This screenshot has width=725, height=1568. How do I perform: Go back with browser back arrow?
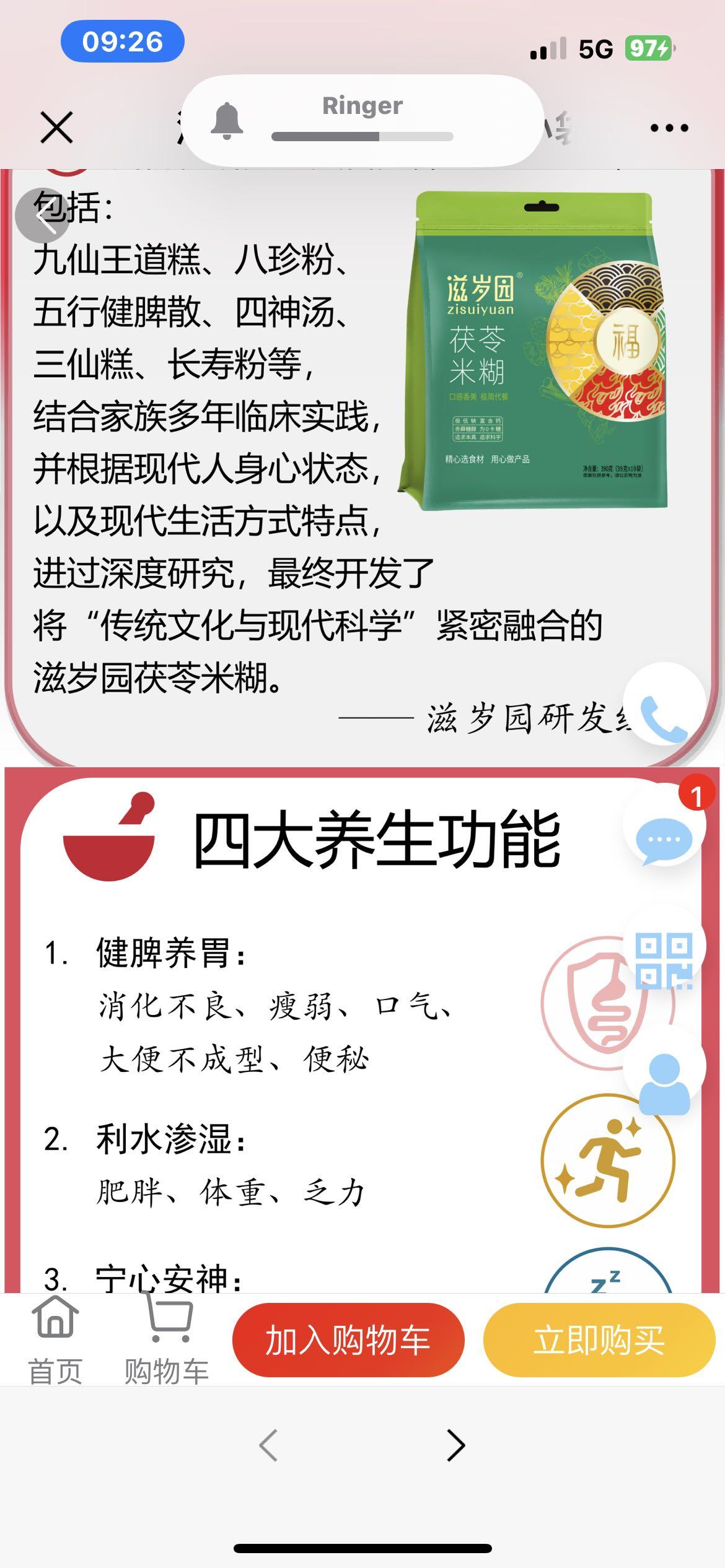[268, 1446]
